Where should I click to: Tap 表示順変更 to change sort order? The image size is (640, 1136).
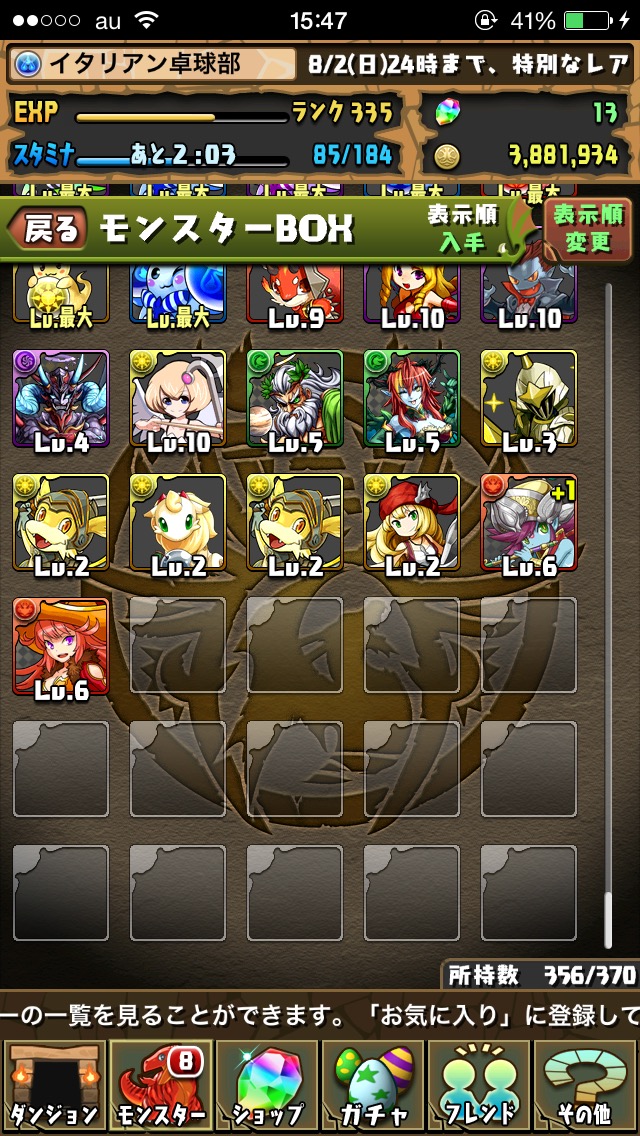[589, 228]
